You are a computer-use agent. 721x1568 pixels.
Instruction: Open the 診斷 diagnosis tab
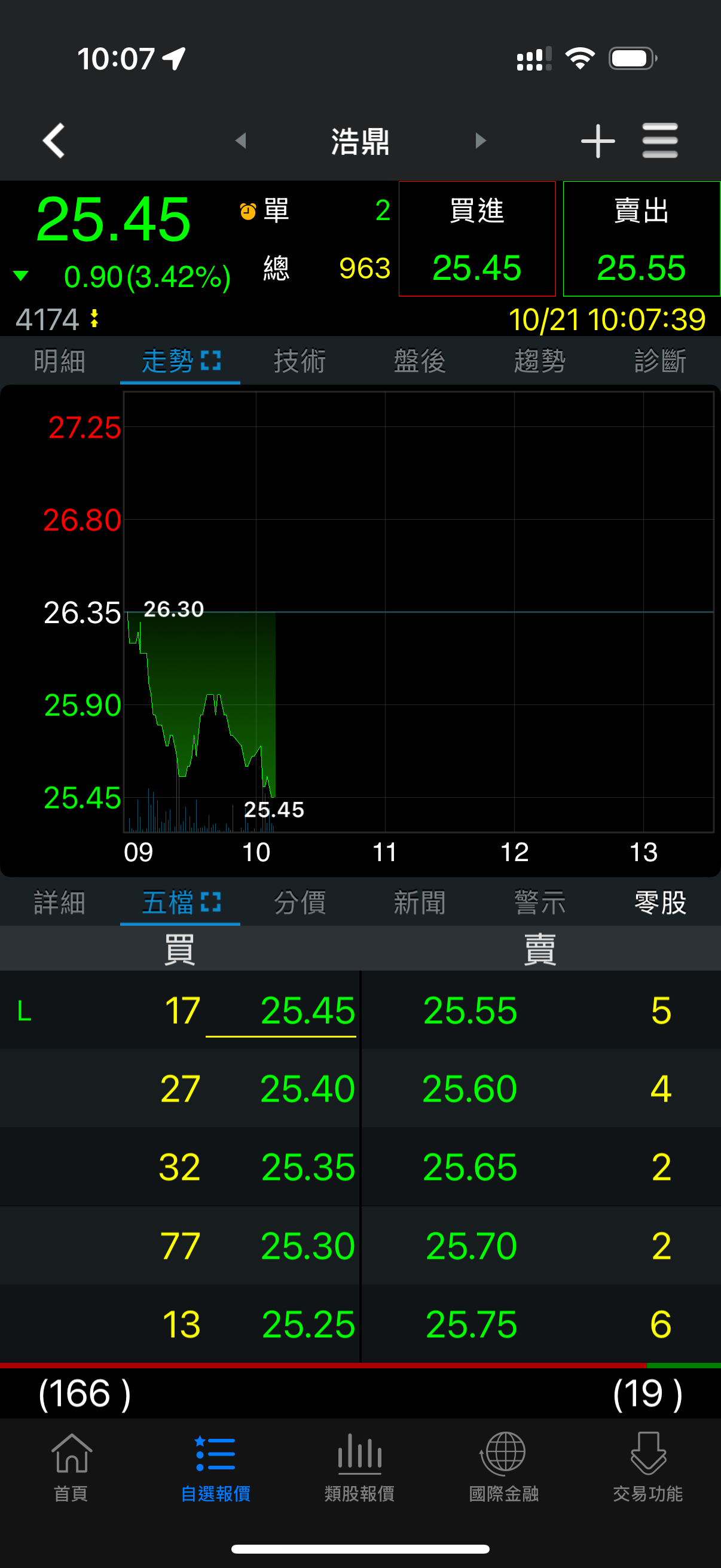click(660, 361)
